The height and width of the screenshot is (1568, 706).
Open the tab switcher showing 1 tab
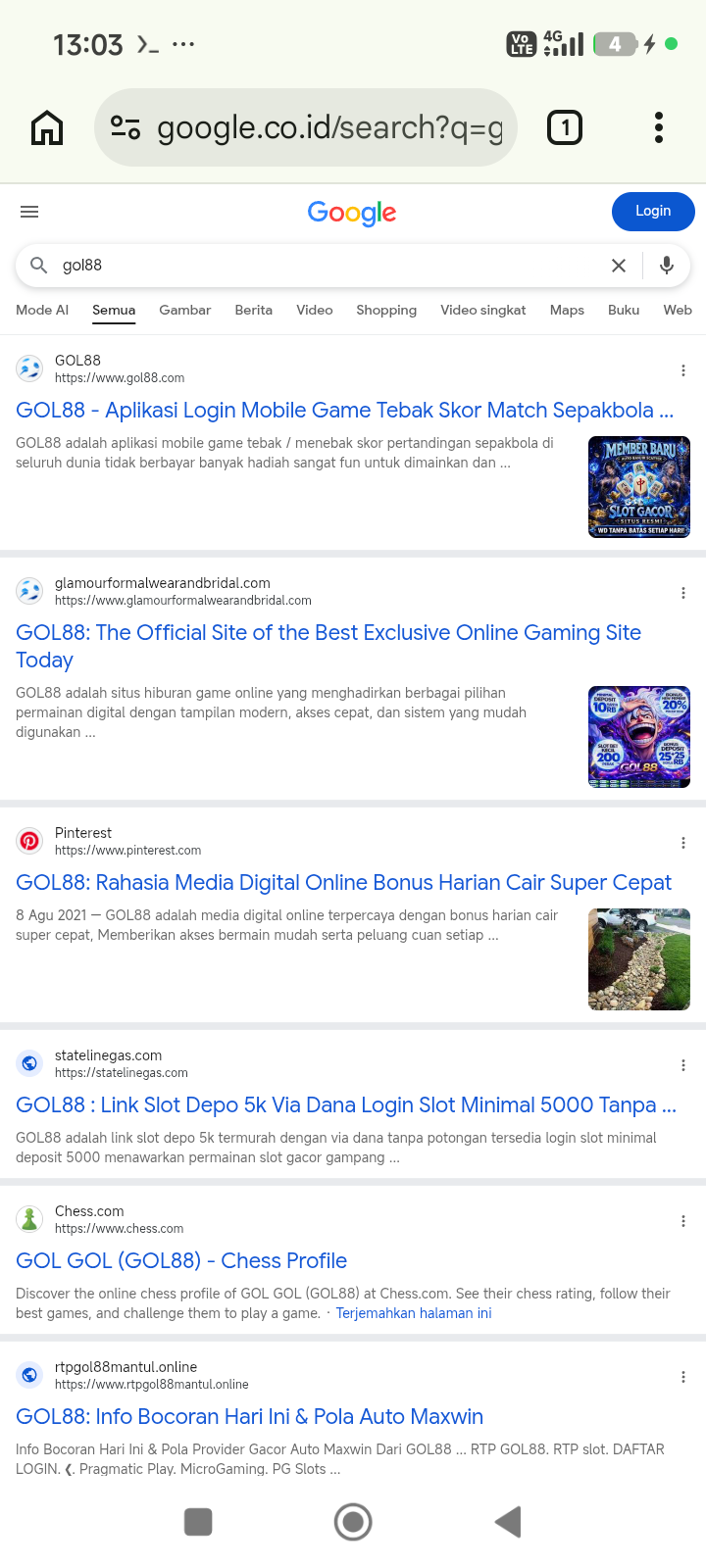[565, 127]
